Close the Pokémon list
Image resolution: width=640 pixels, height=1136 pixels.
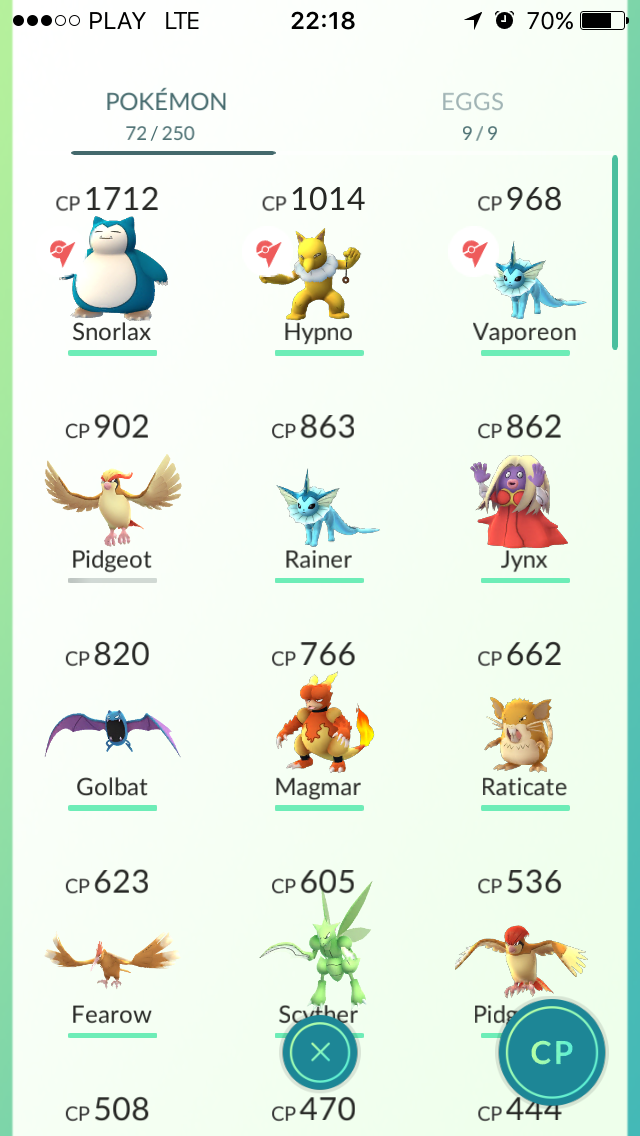tap(320, 1052)
